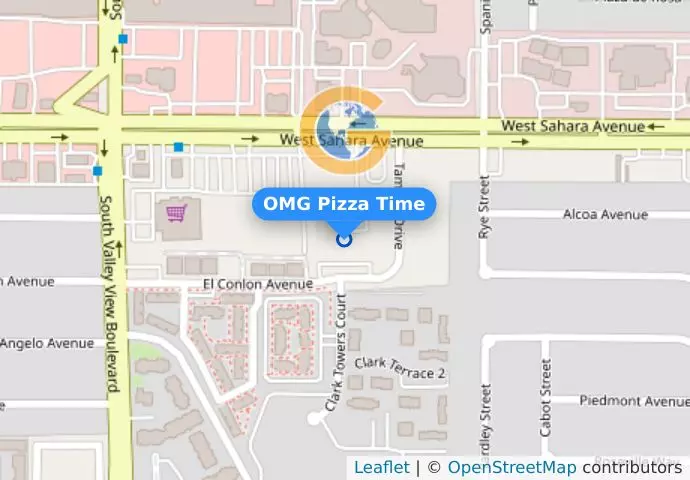Image resolution: width=690 pixels, height=480 pixels.
Task: Open the OpenStreetMap contributors link
Action: (511, 467)
